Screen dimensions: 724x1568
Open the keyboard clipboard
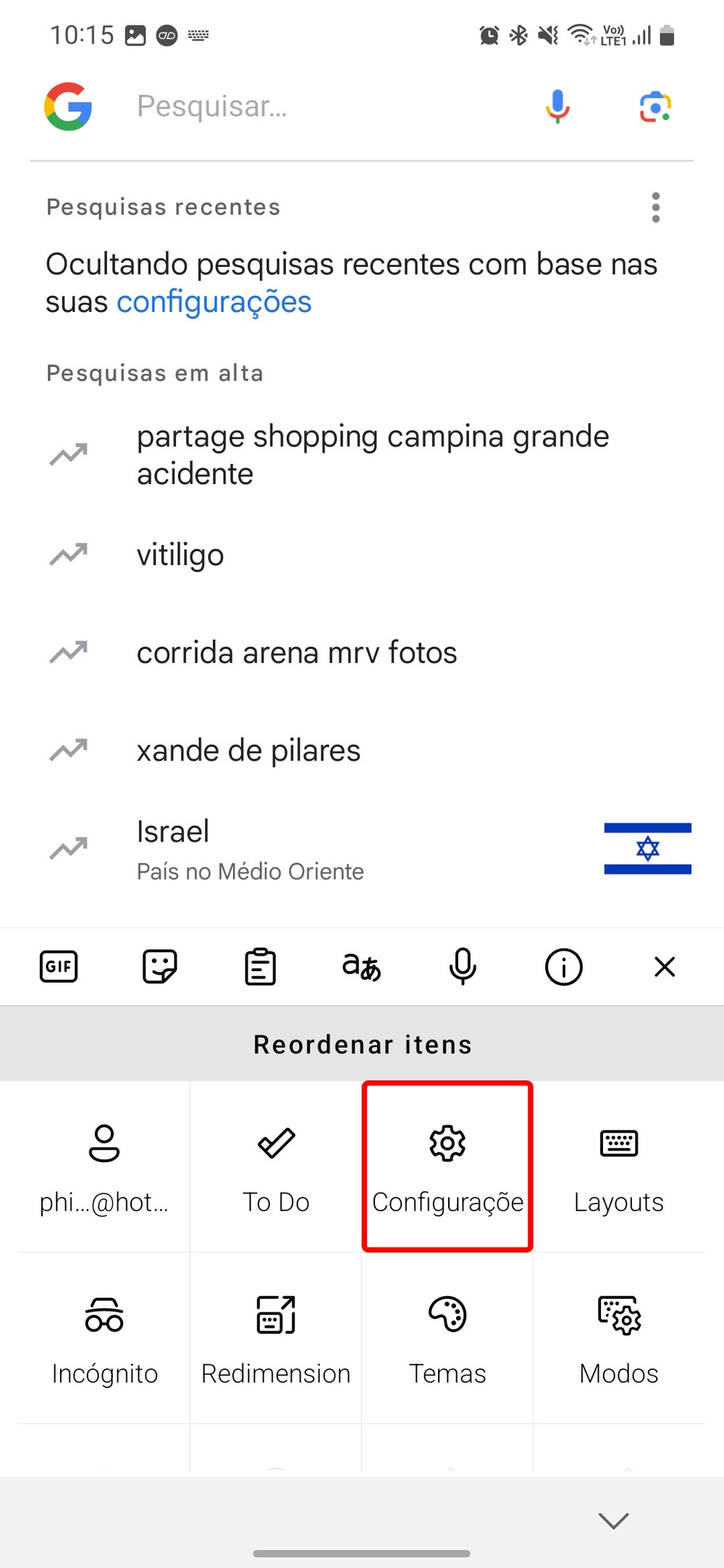click(261, 967)
